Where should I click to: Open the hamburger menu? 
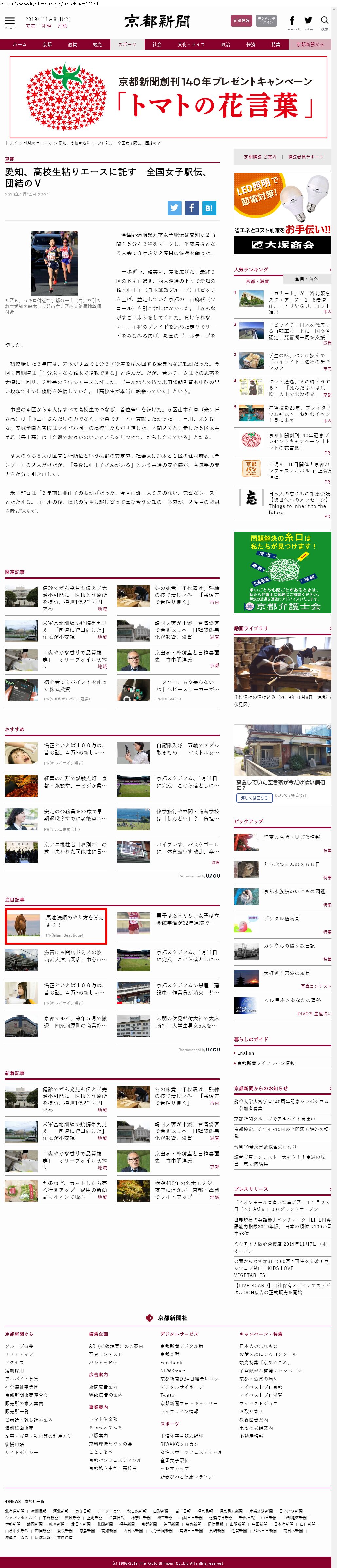point(9,21)
